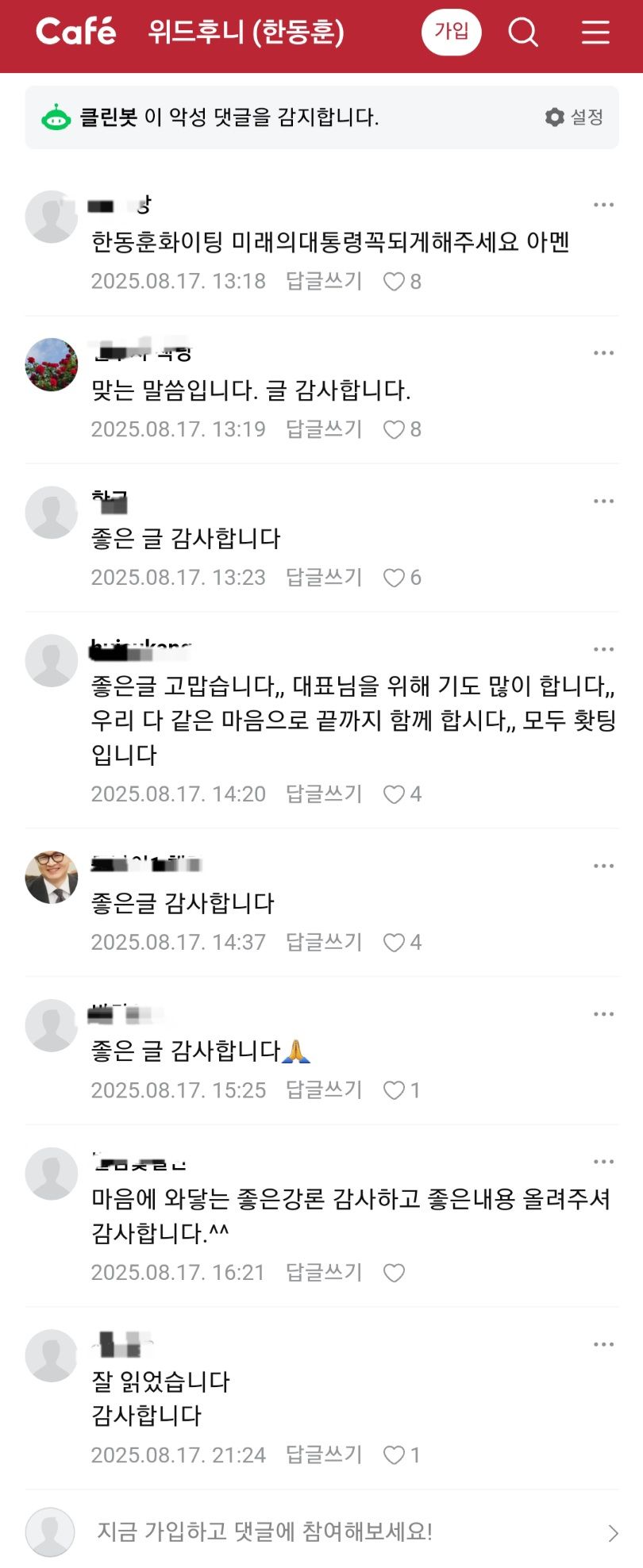Image resolution: width=643 pixels, height=1568 pixels.
Task: Reply to the 13:23 comment
Action: (x=324, y=578)
